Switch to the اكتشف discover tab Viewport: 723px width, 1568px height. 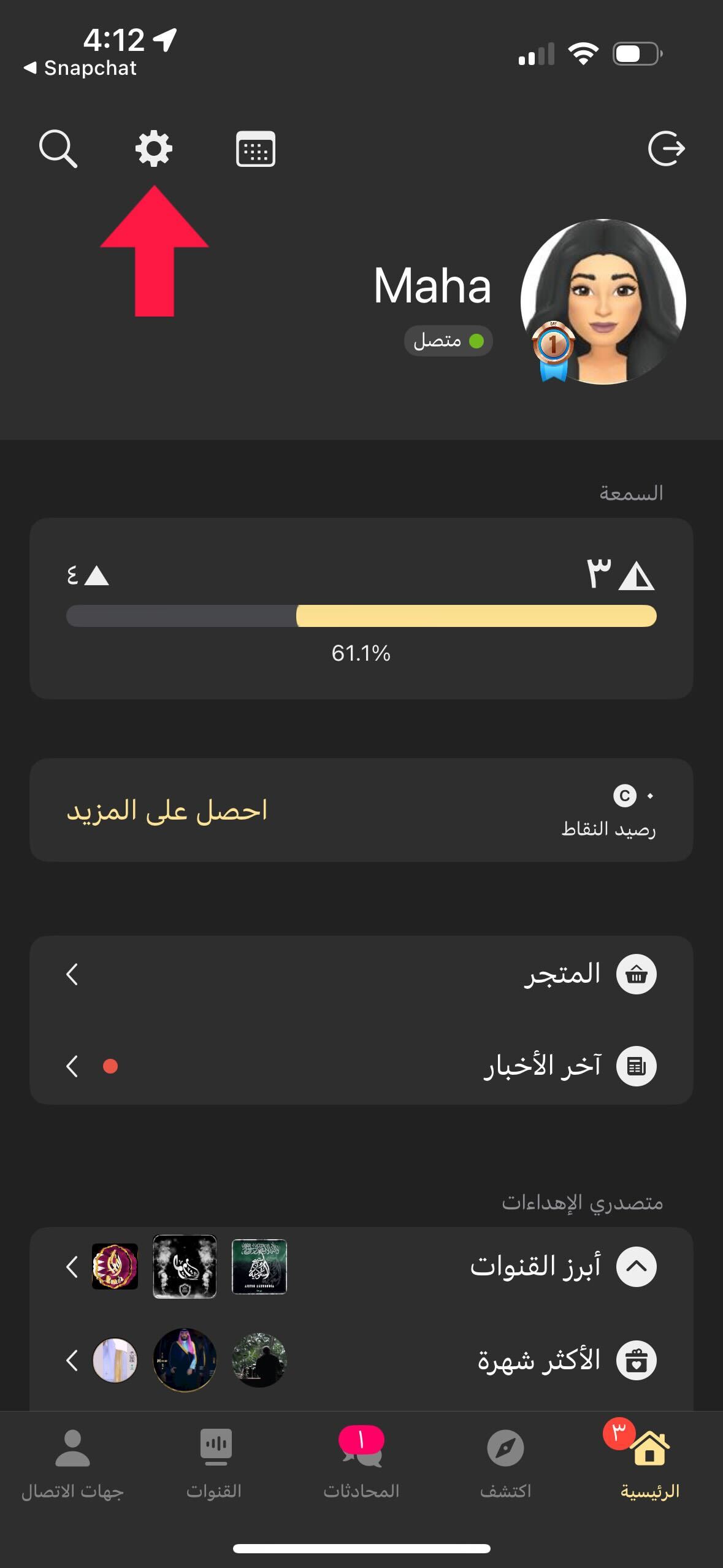[x=505, y=1464]
